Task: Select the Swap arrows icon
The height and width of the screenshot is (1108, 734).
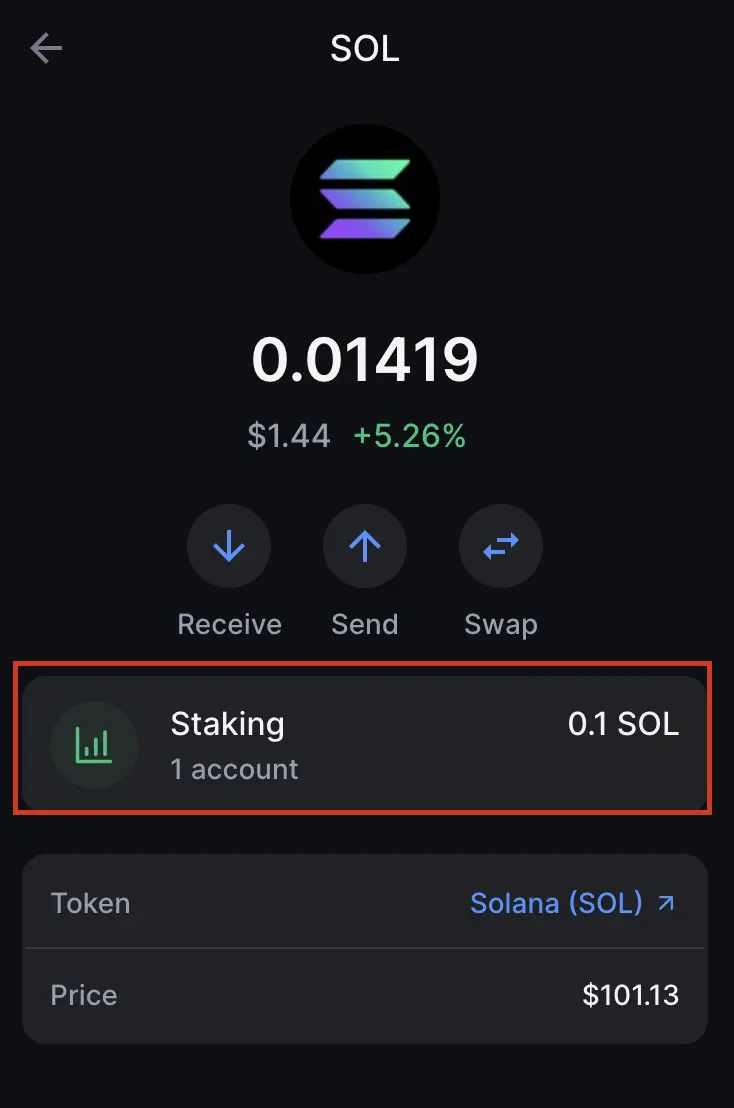Action: click(501, 546)
